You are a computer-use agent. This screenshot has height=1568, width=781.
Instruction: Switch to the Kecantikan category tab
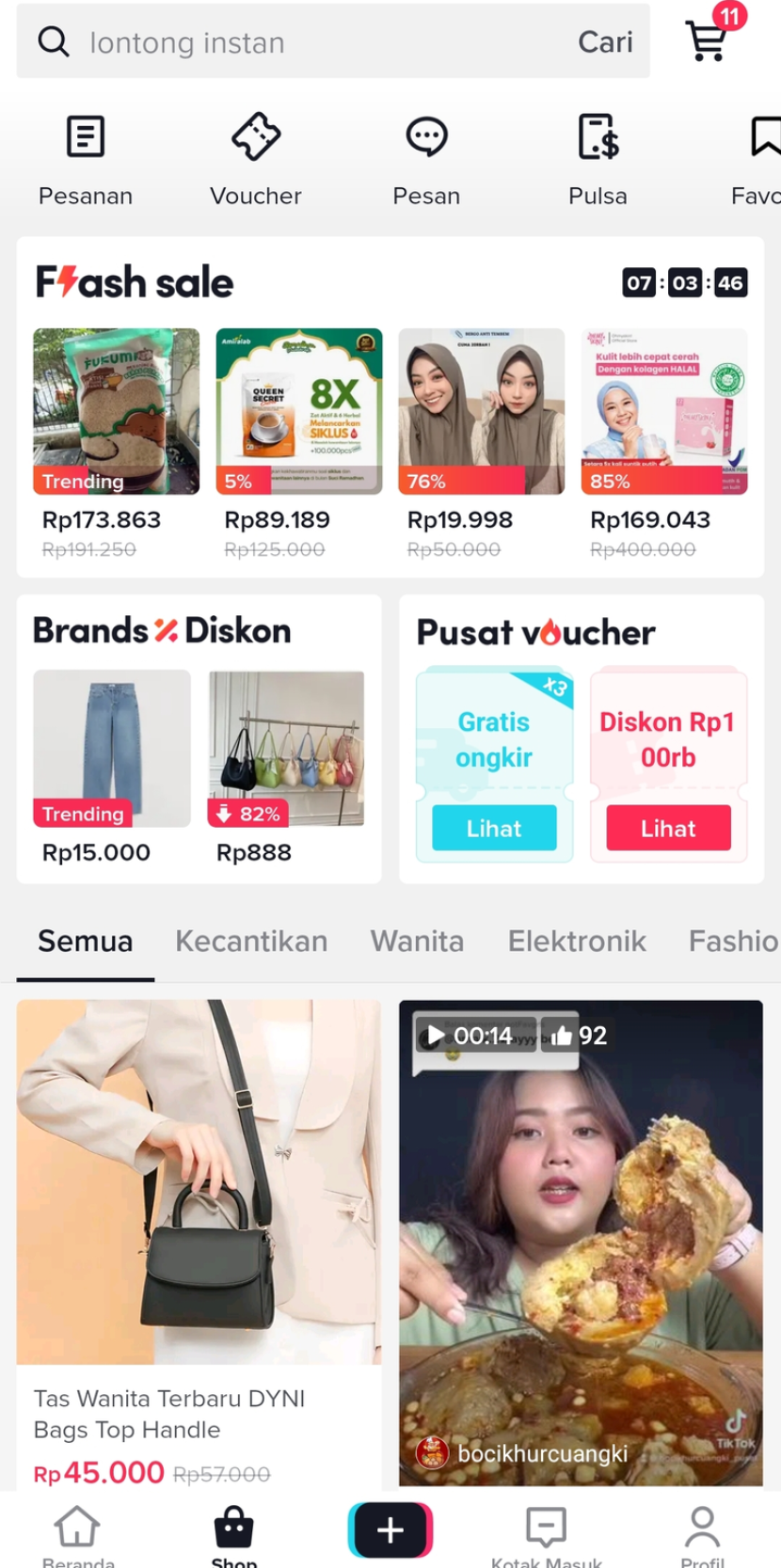tap(251, 941)
